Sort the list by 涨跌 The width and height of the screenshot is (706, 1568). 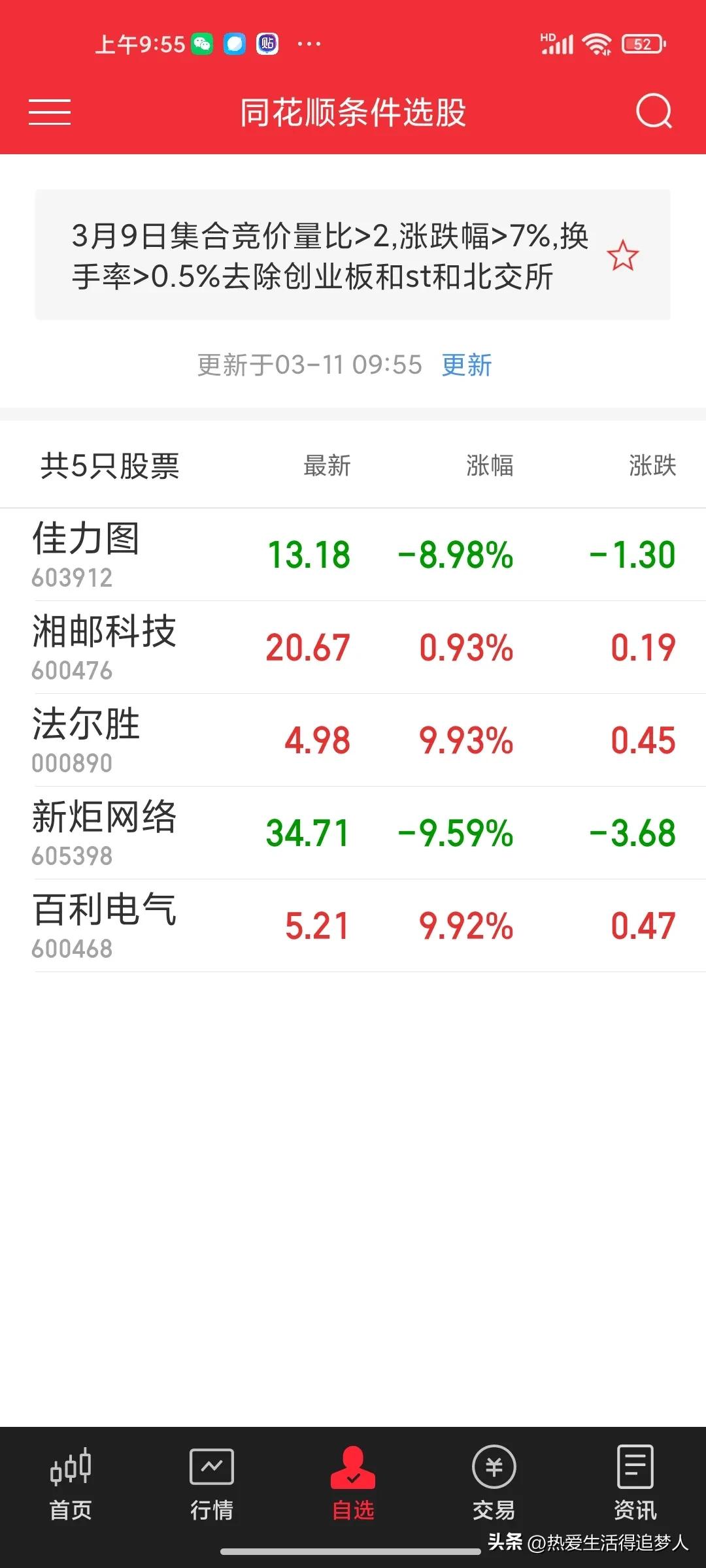[x=652, y=466]
